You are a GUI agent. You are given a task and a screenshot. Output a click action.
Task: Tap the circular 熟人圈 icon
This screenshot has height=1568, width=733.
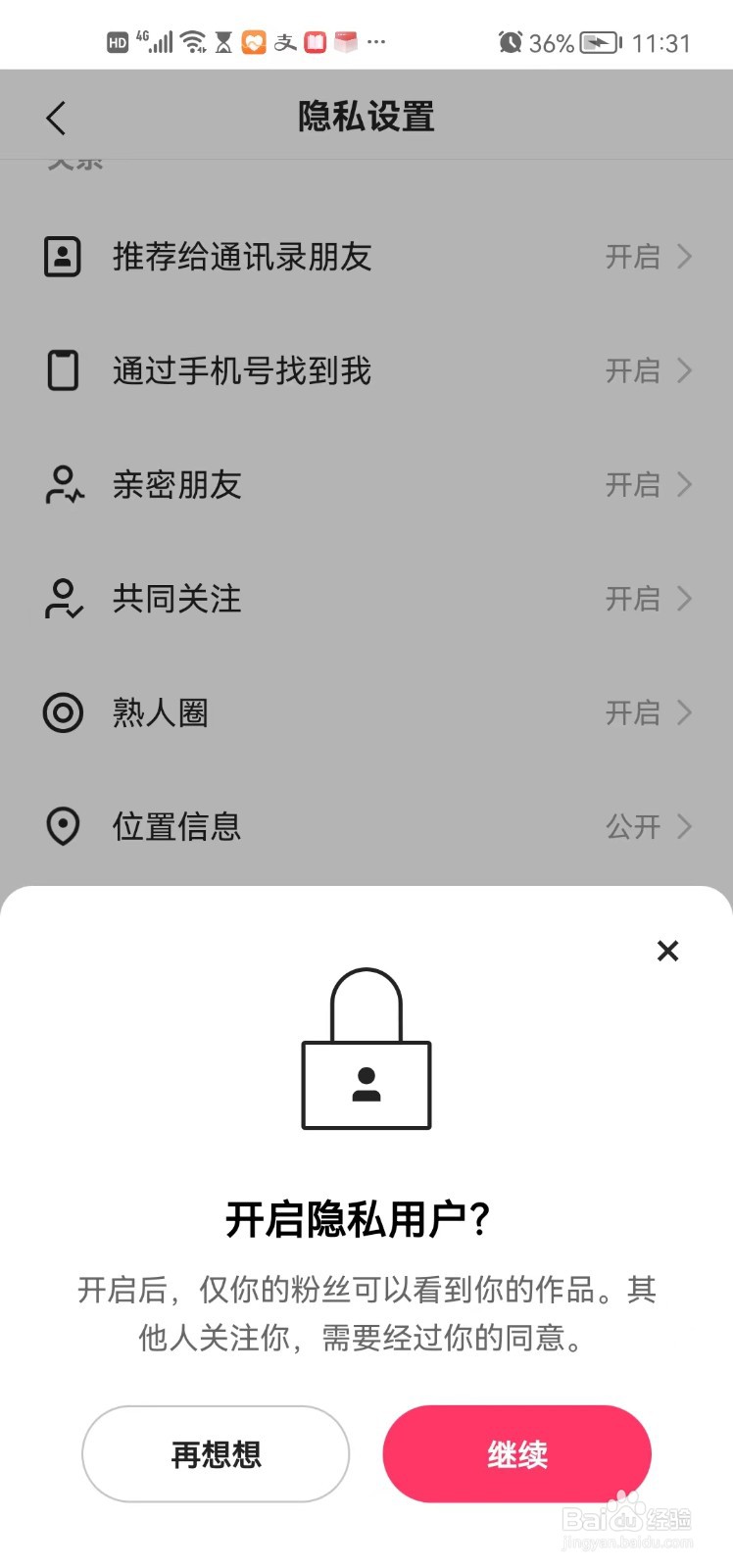(x=63, y=712)
